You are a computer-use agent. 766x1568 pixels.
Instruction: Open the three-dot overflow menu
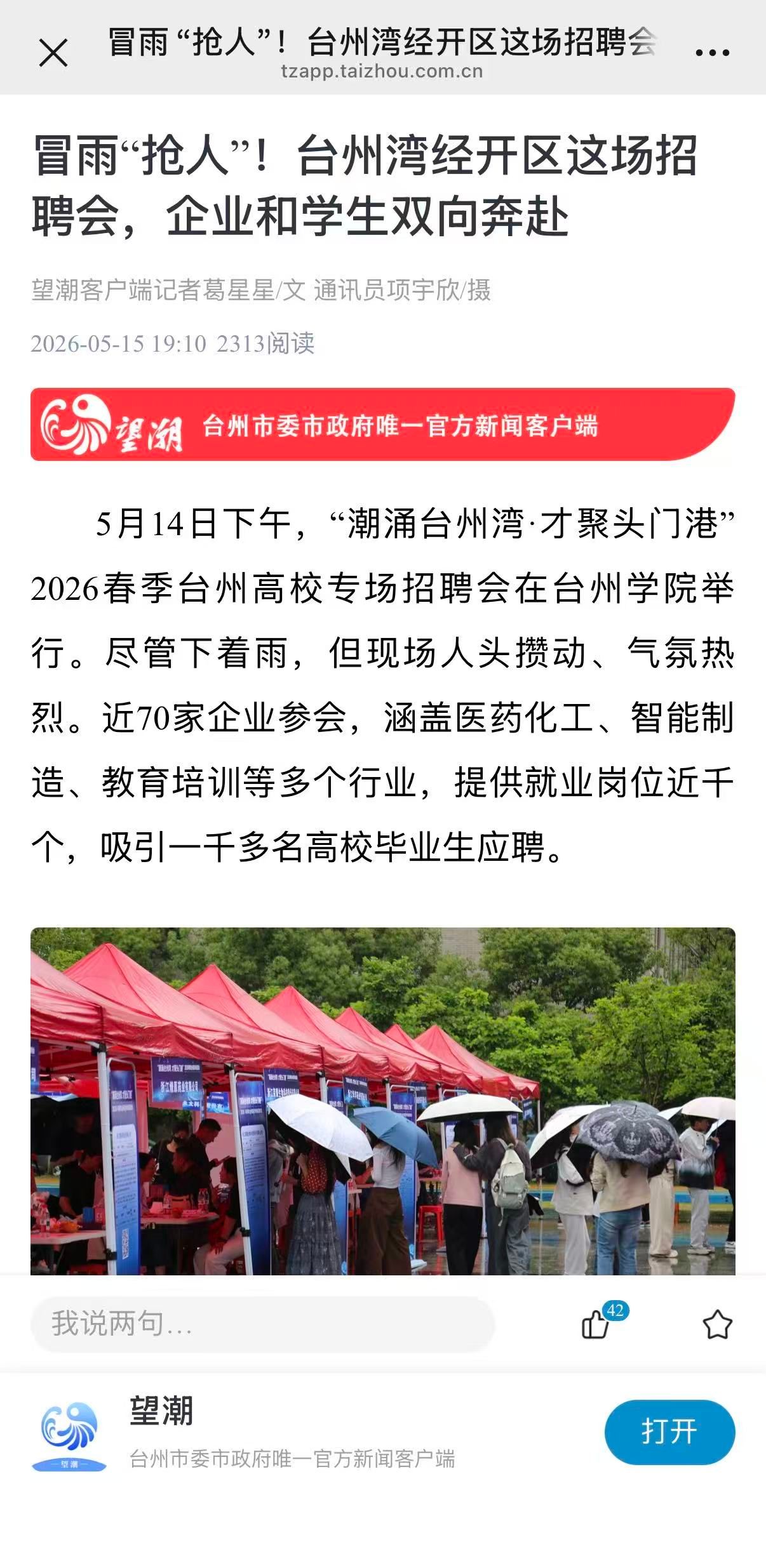[x=712, y=53]
